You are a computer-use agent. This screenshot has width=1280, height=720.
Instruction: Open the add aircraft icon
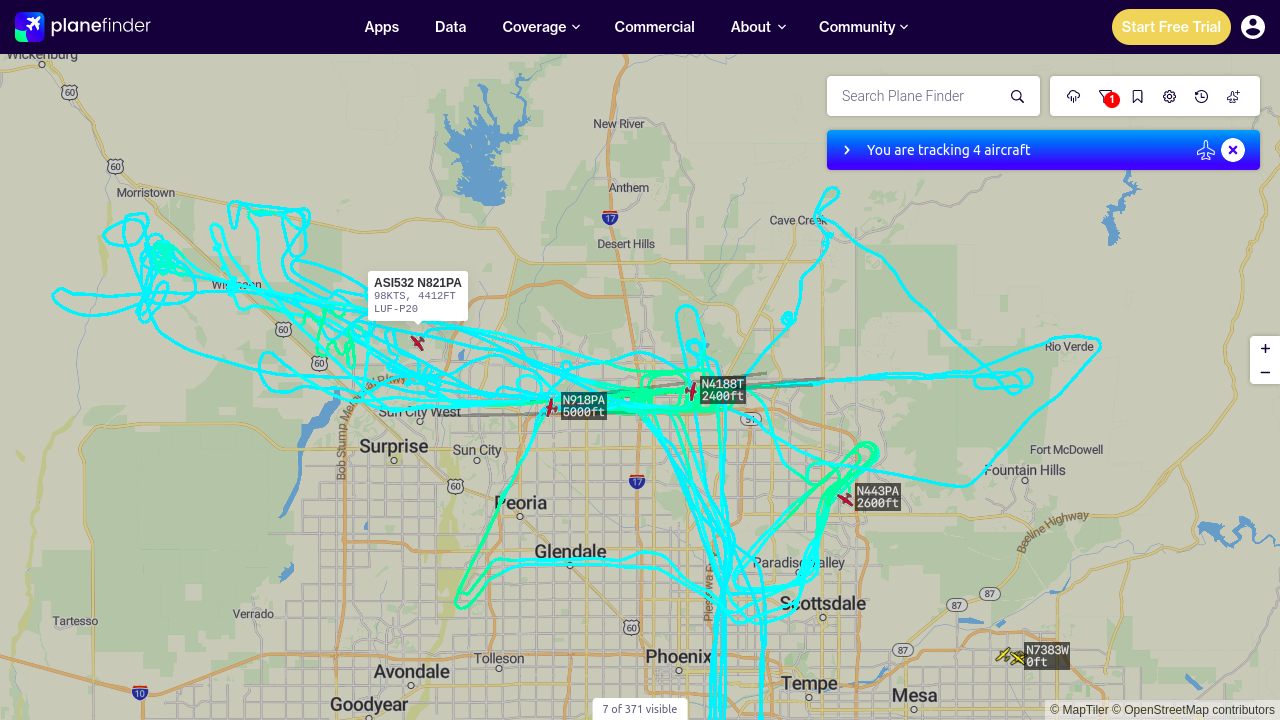tap(1233, 96)
